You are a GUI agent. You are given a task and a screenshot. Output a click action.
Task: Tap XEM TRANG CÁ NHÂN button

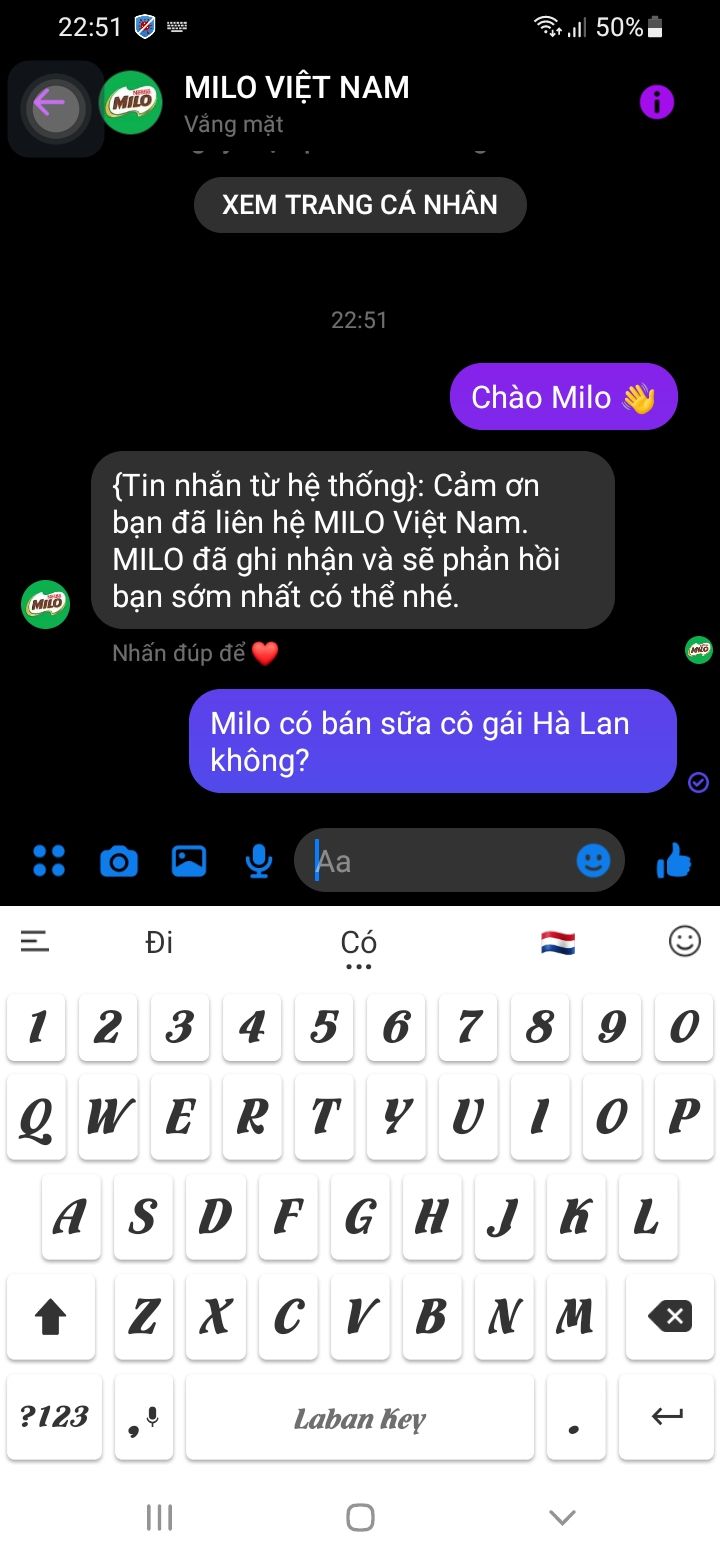360,205
